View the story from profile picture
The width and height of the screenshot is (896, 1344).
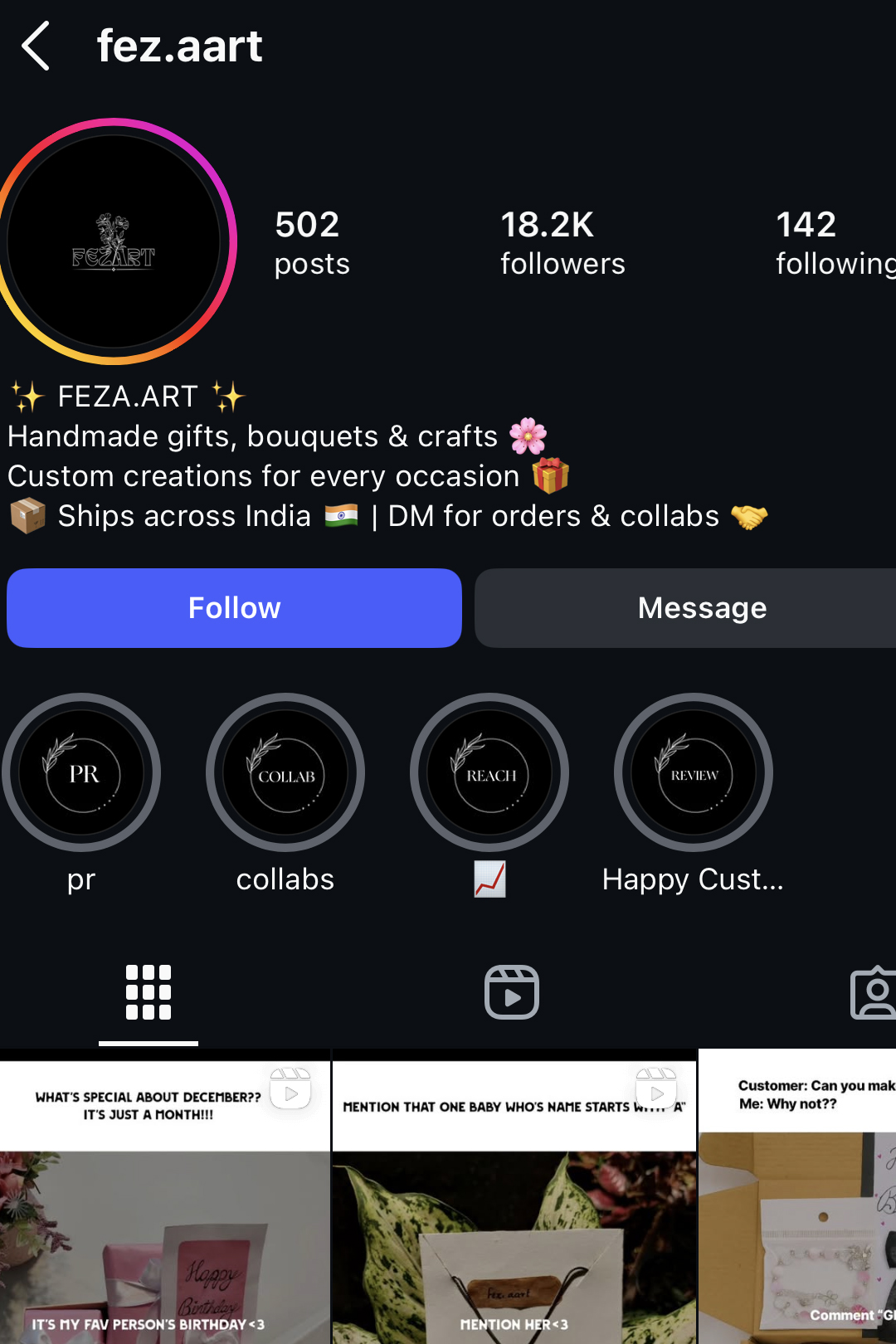(114, 241)
